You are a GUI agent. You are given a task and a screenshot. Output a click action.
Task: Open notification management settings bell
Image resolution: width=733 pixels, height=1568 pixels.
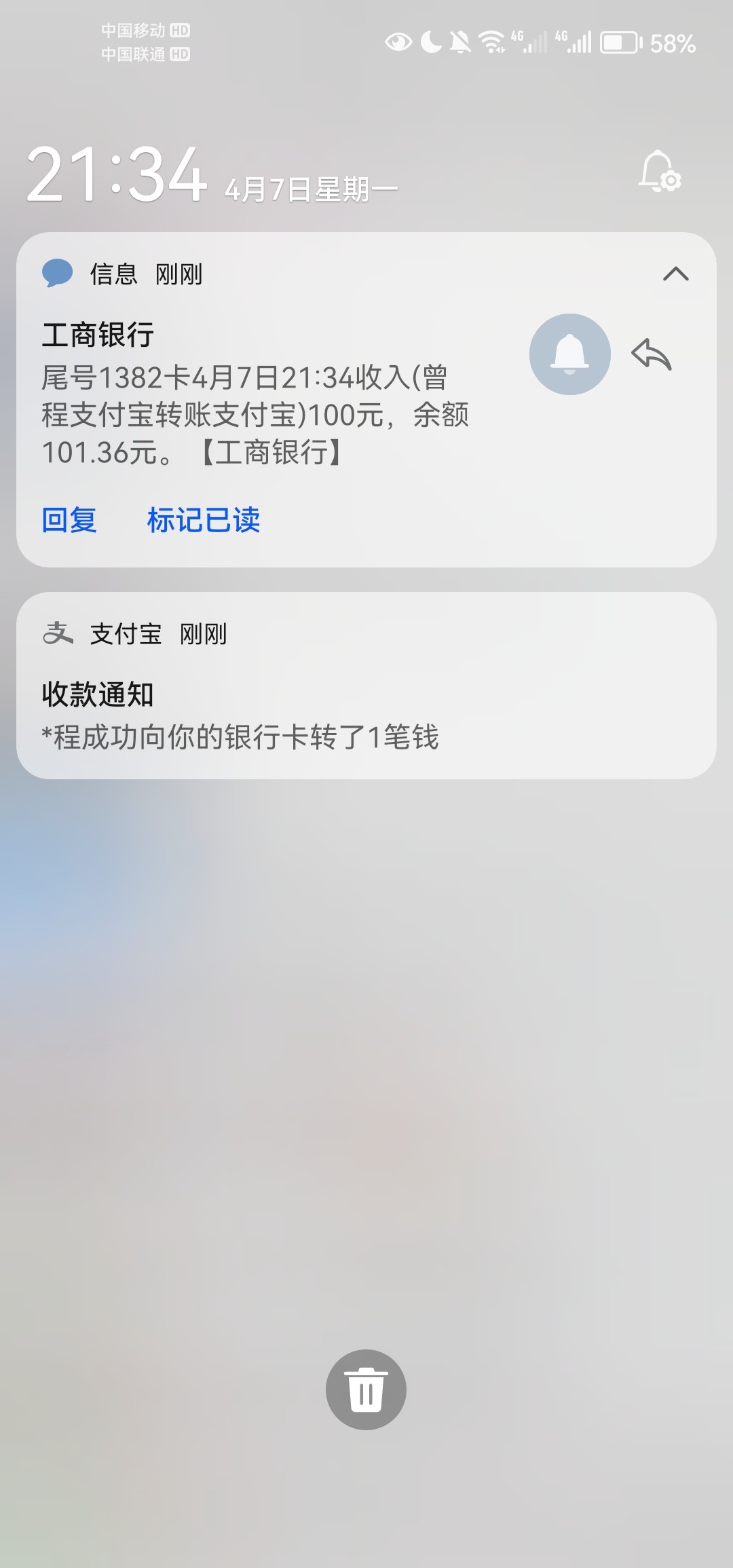[x=659, y=171]
